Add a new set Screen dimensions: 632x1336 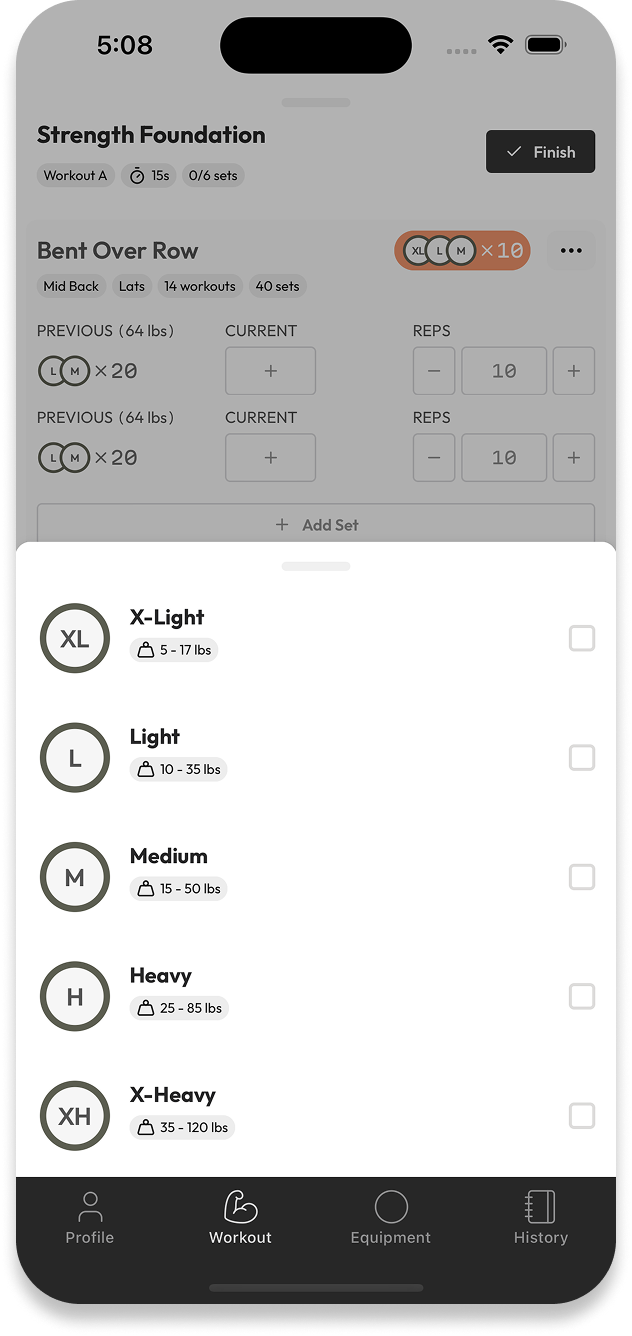coord(316,525)
